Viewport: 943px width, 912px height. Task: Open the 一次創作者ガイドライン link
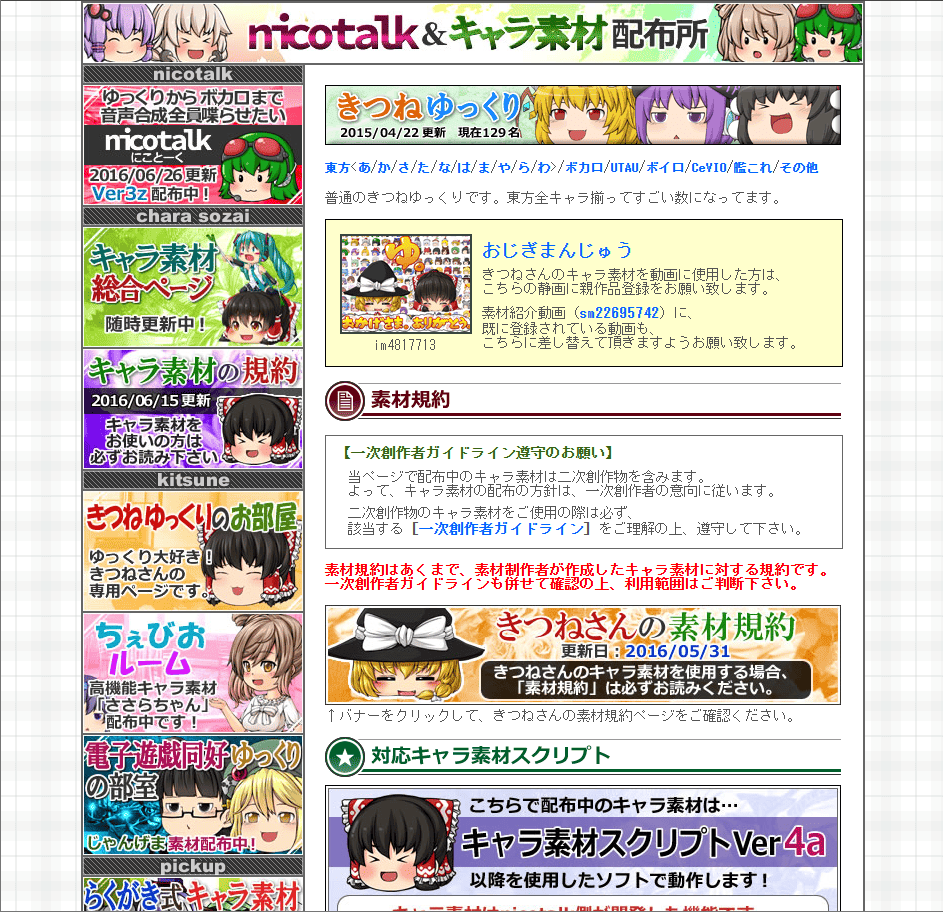coord(501,528)
